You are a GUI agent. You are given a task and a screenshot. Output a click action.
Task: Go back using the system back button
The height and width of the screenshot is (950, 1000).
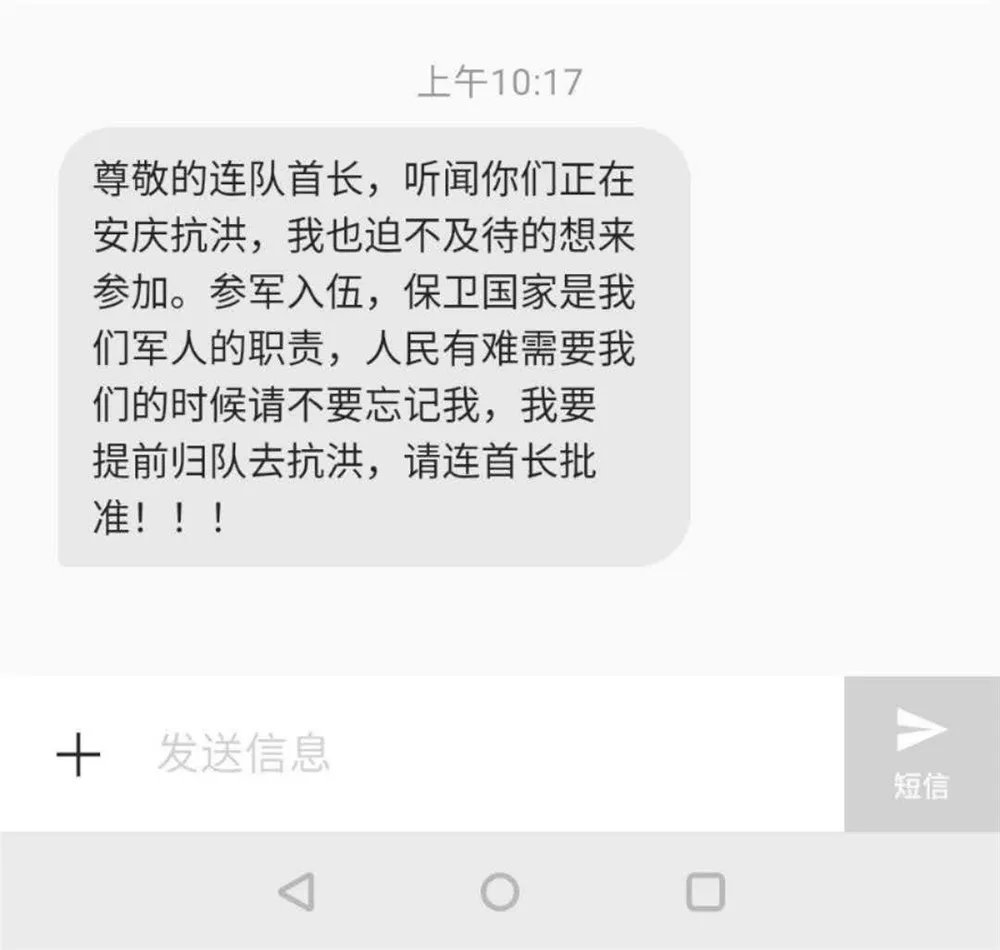point(296,890)
